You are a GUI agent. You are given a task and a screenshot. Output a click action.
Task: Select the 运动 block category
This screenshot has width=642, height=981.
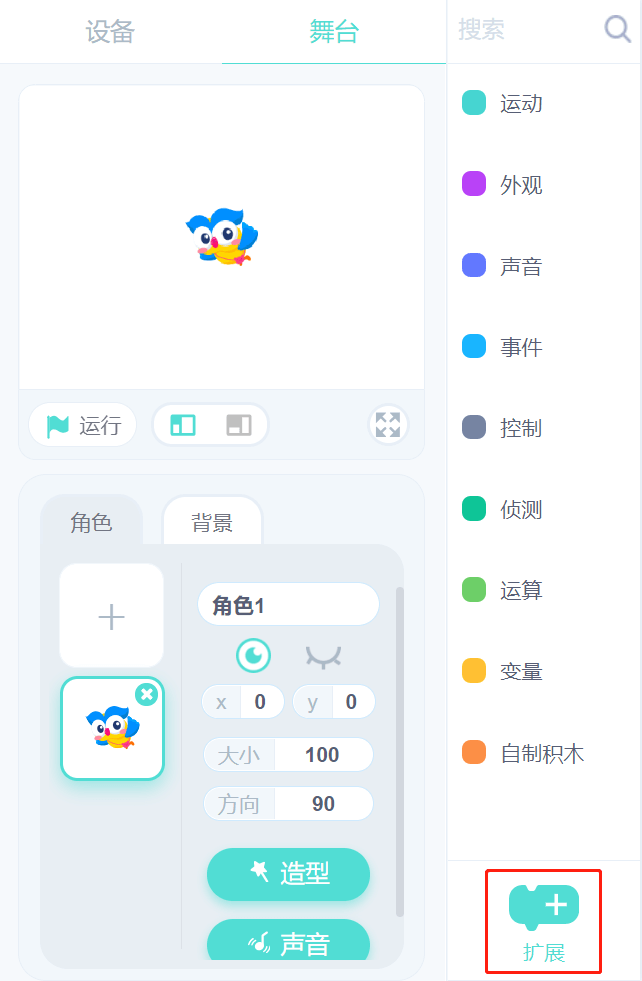[520, 103]
